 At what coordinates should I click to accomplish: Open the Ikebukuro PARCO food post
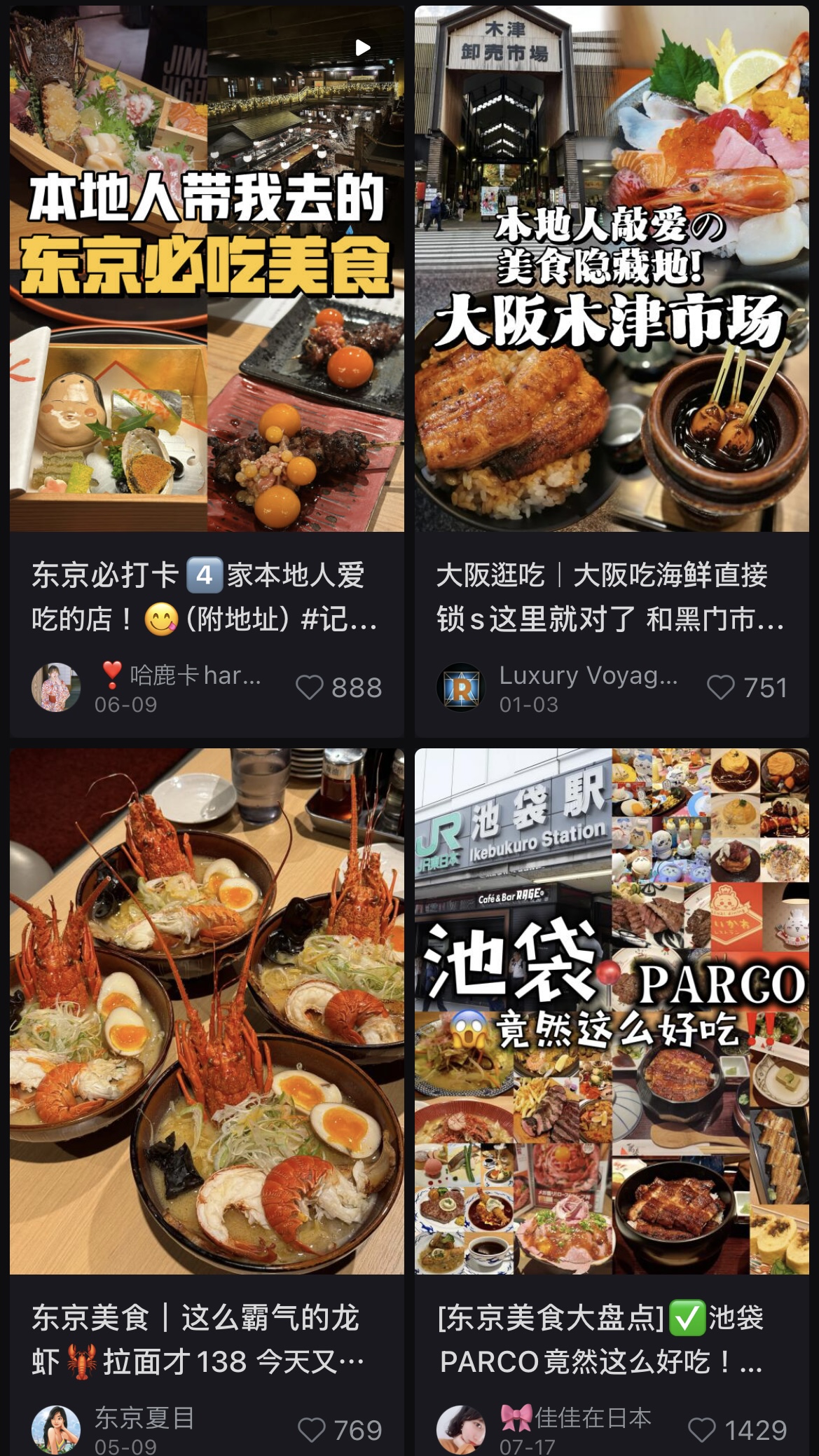[x=612, y=1010]
